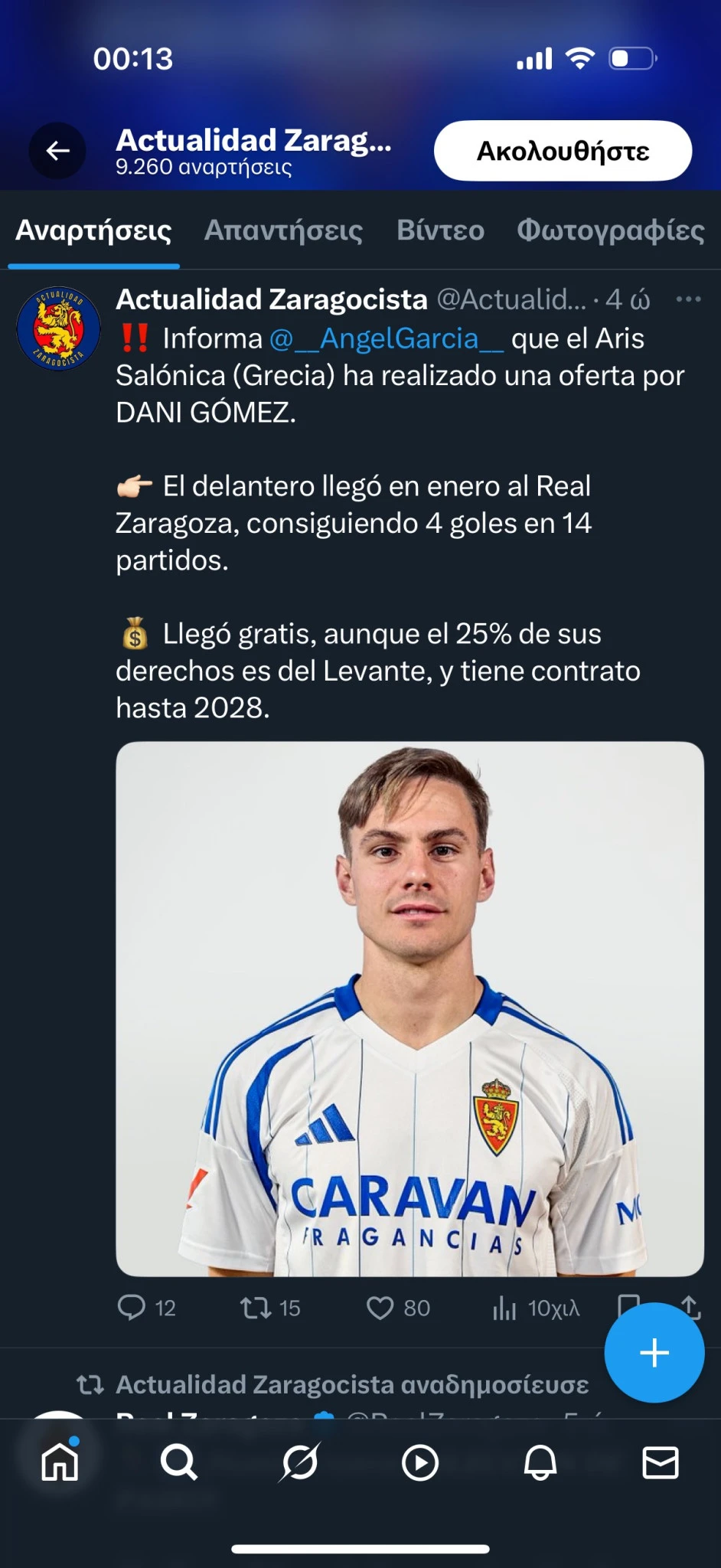Switch to the Απαντήσεις tab
The height and width of the screenshot is (1568, 721).
pyautogui.click(x=283, y=230)
